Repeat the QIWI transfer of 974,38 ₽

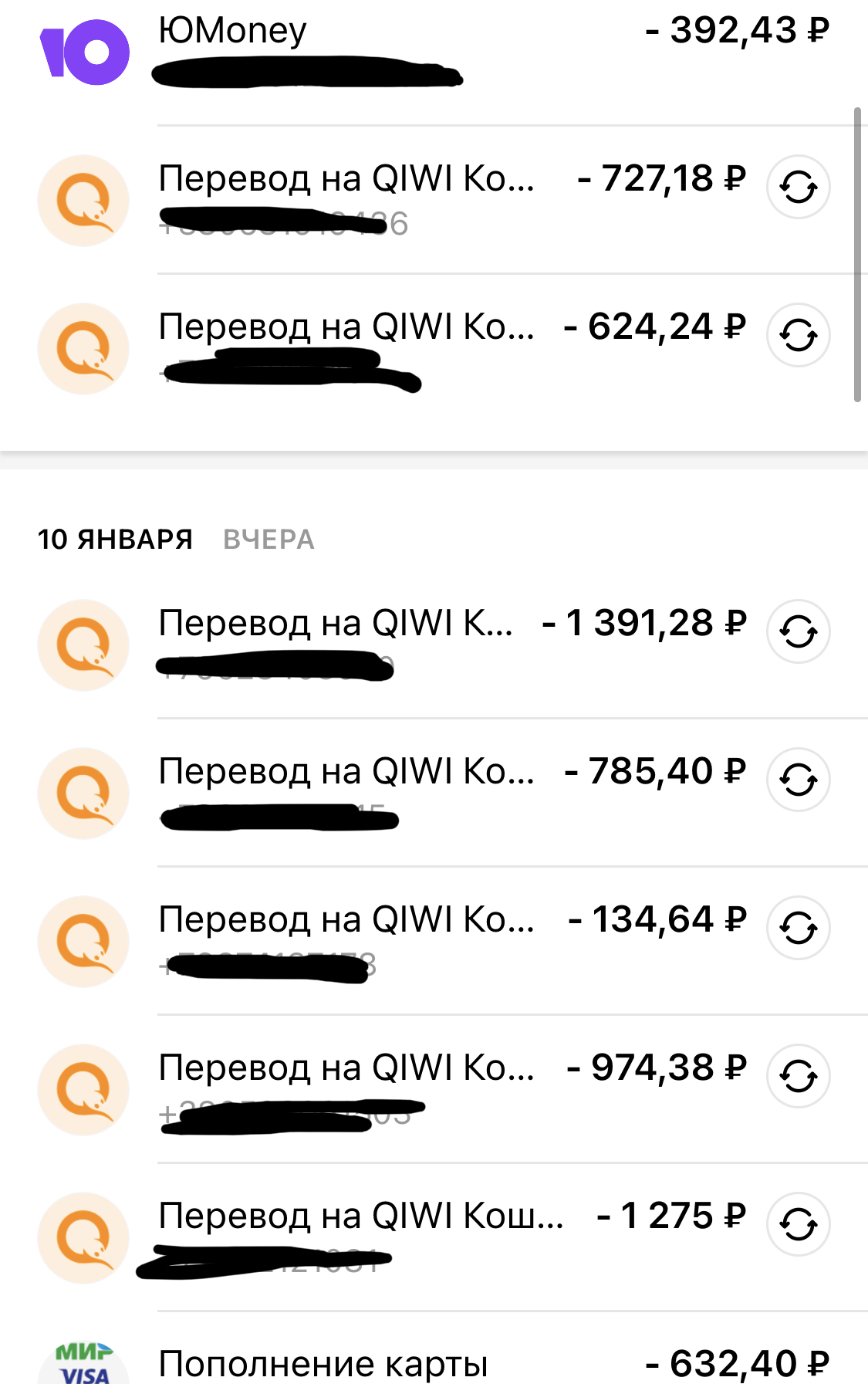click(798, 1076)
